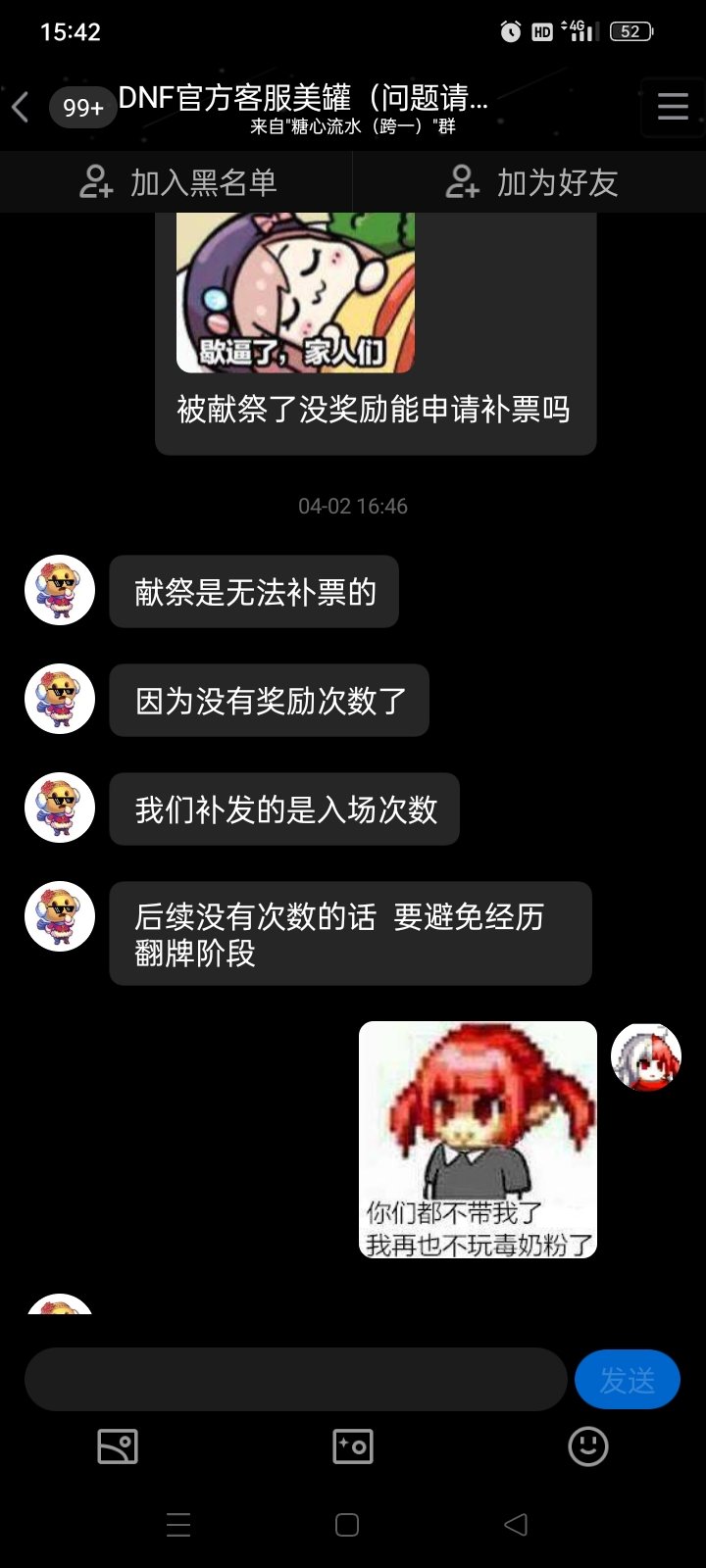This screenshot has width=706, height=1568.
Task: Open the 歇逼了家人们 sticker image
Action: (x=295, y=292)
